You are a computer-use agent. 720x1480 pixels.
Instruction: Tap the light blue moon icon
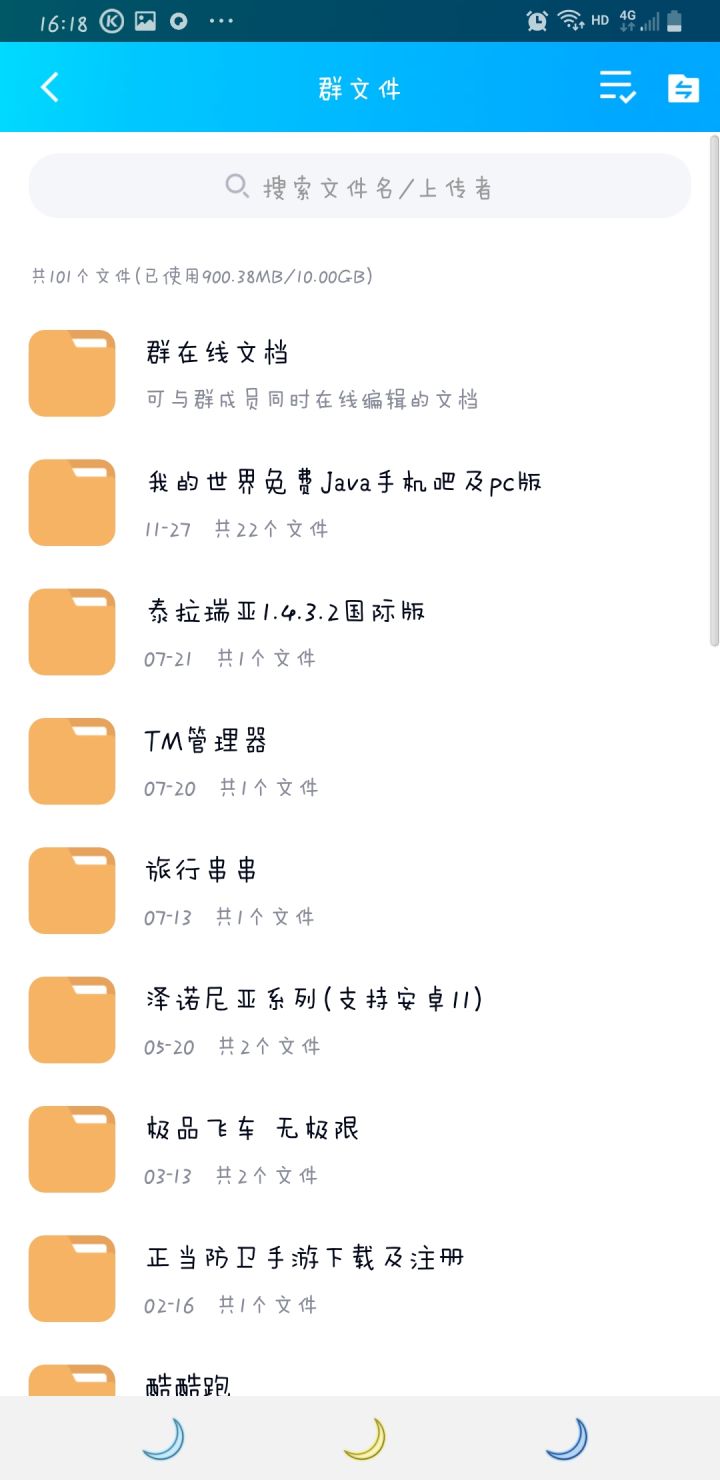point(163,1439)
